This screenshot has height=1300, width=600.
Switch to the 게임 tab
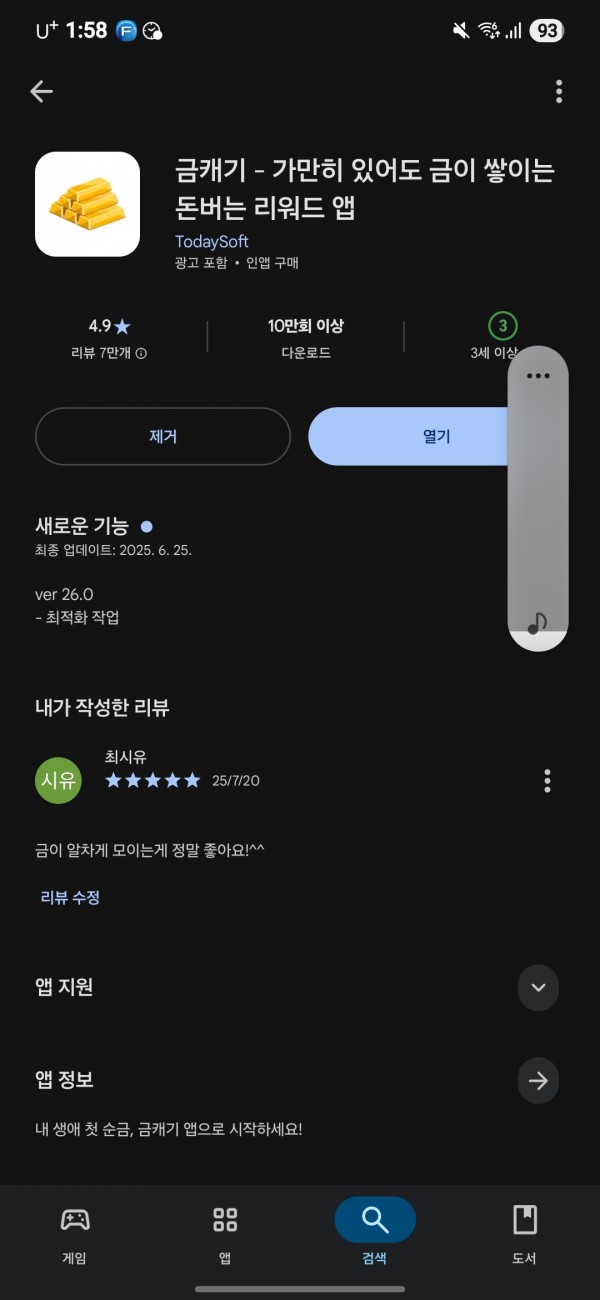pos(74,1232)
